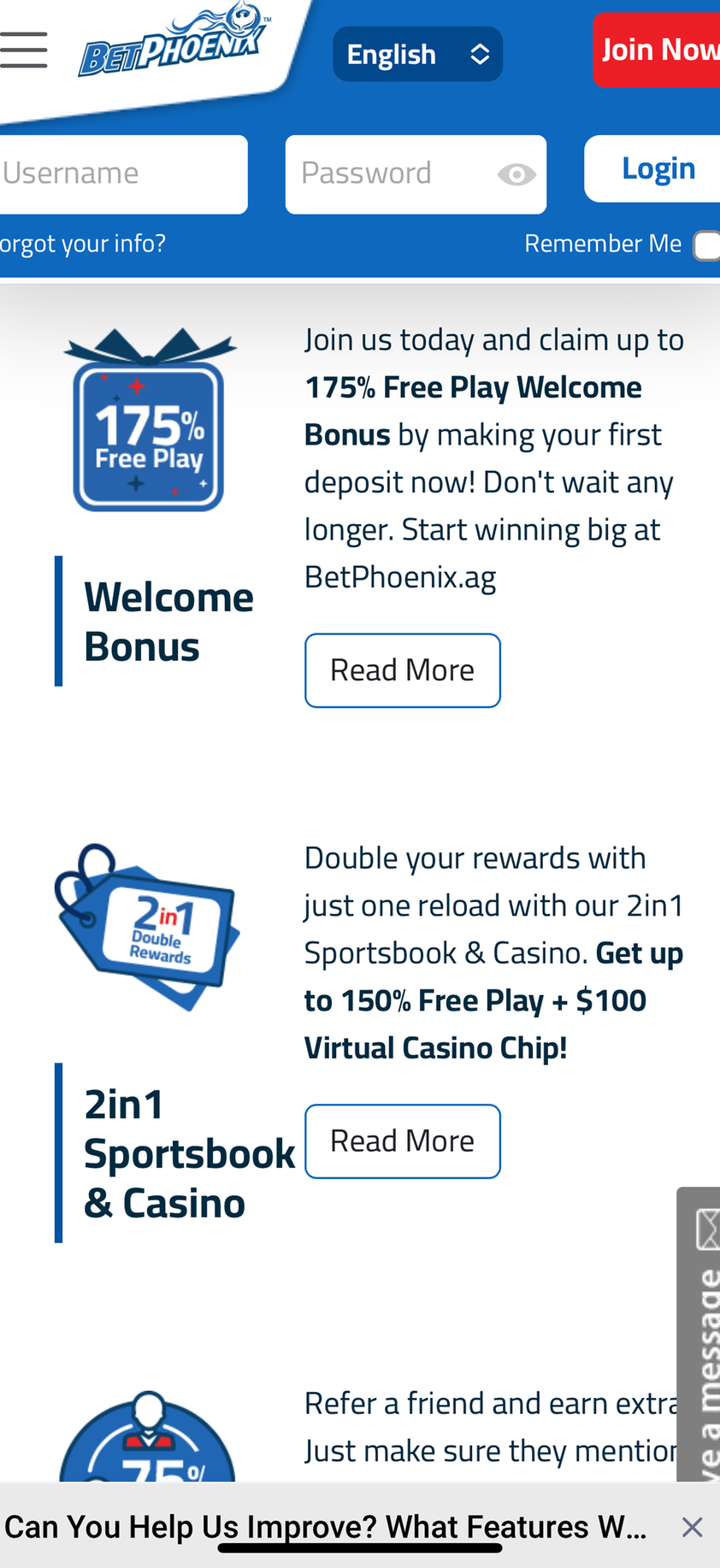This screenshot has height=1568, width=720.
Task: Open the hamburger menu
Action: click(x=24, y=50)
